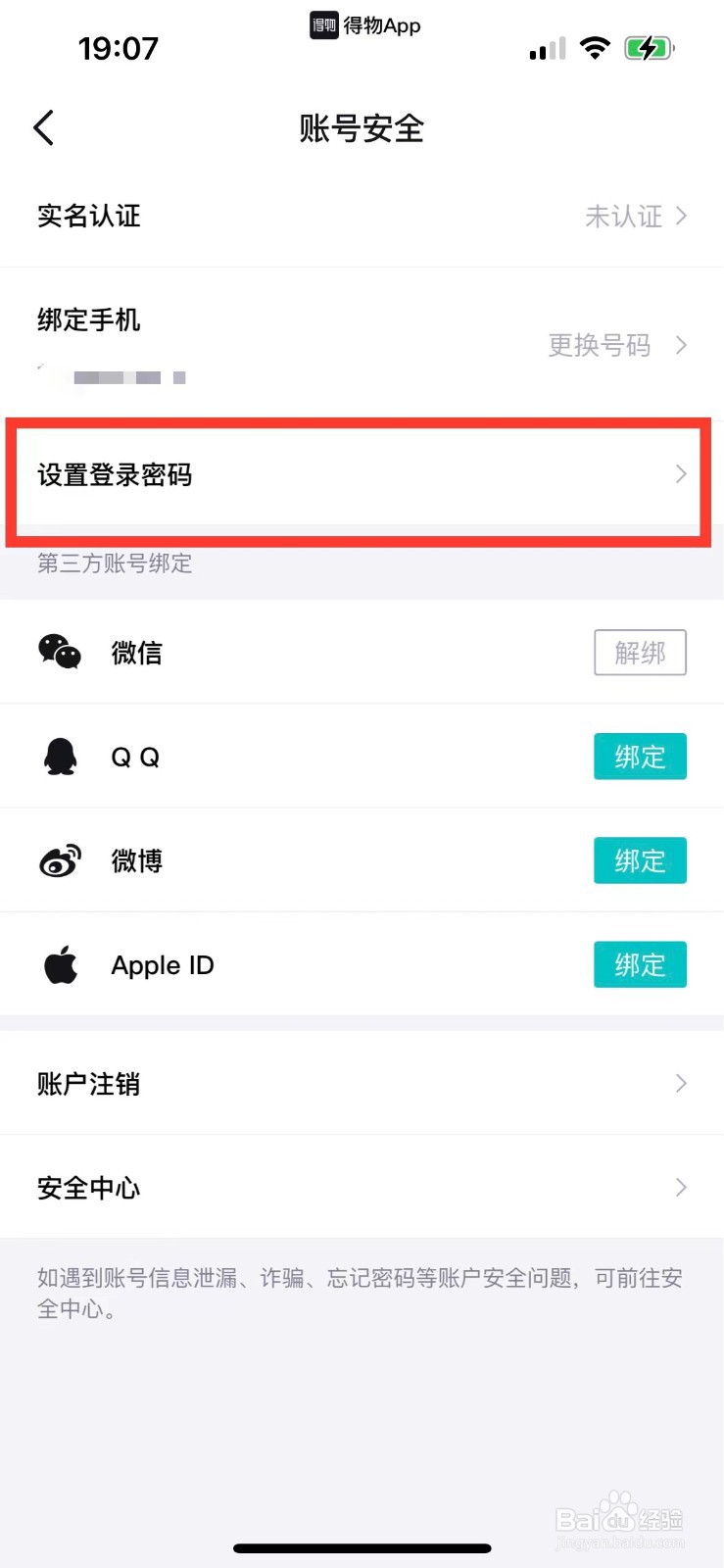Tap the QQ penguin icon

59,756
